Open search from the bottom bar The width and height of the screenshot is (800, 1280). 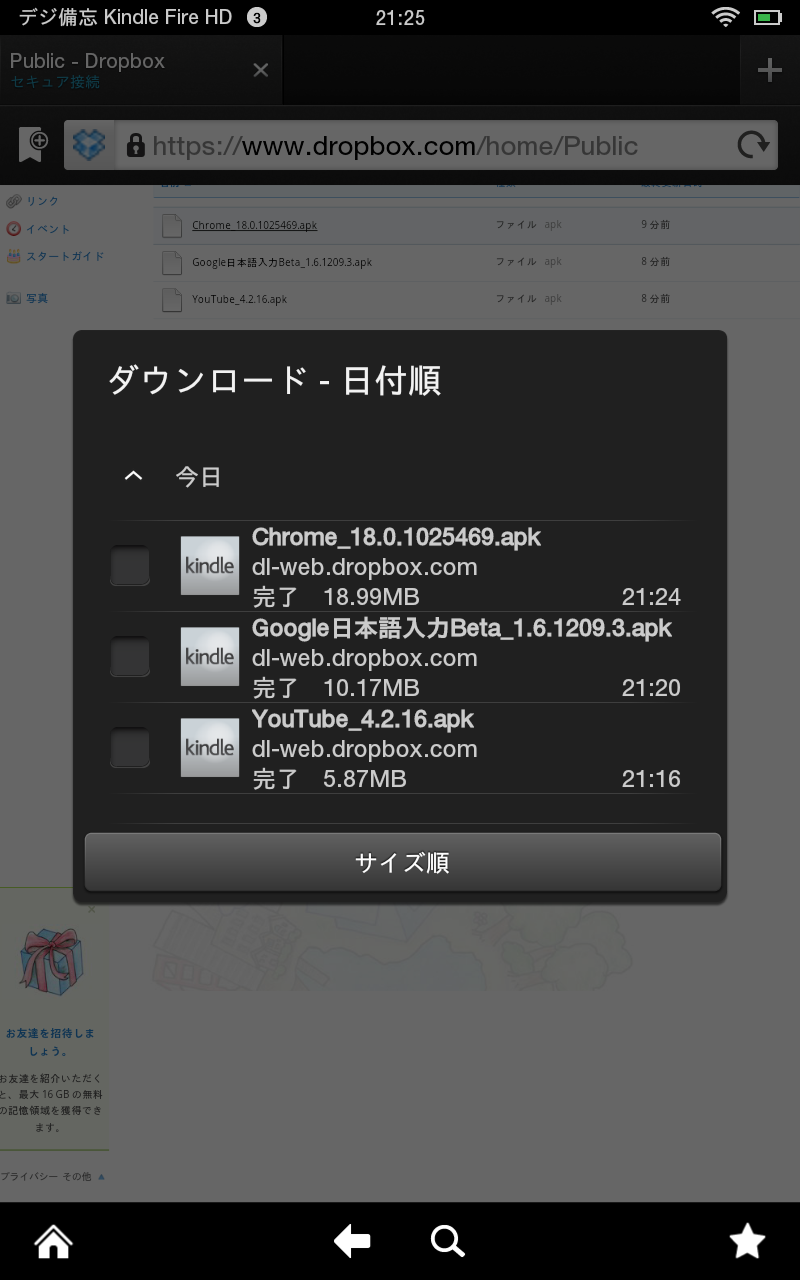pyautogui.click(x=447, y=1242)
